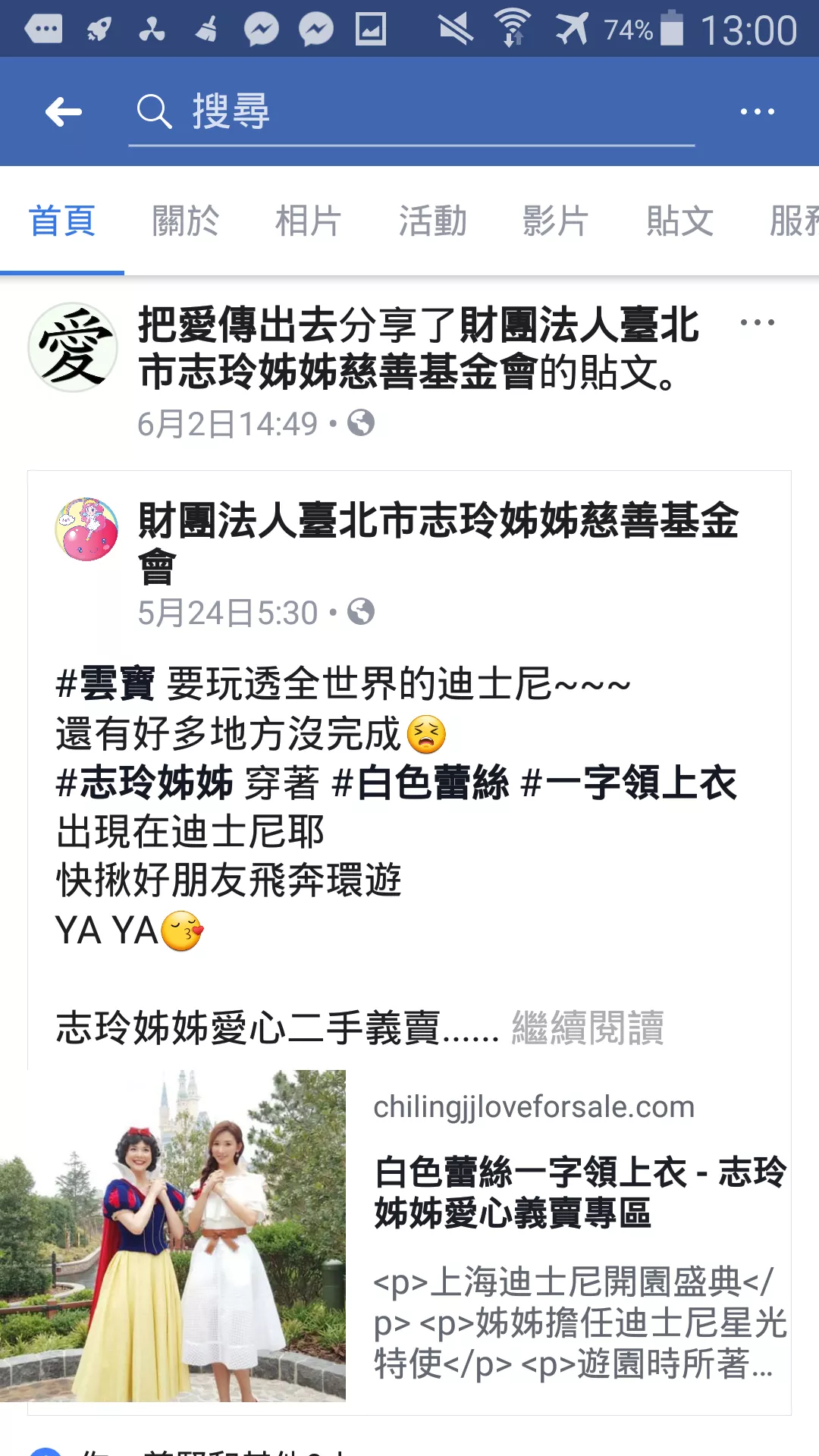Switch to the 關於 tab
Viewport: 819px width, 1456px height.
[185, 221]
